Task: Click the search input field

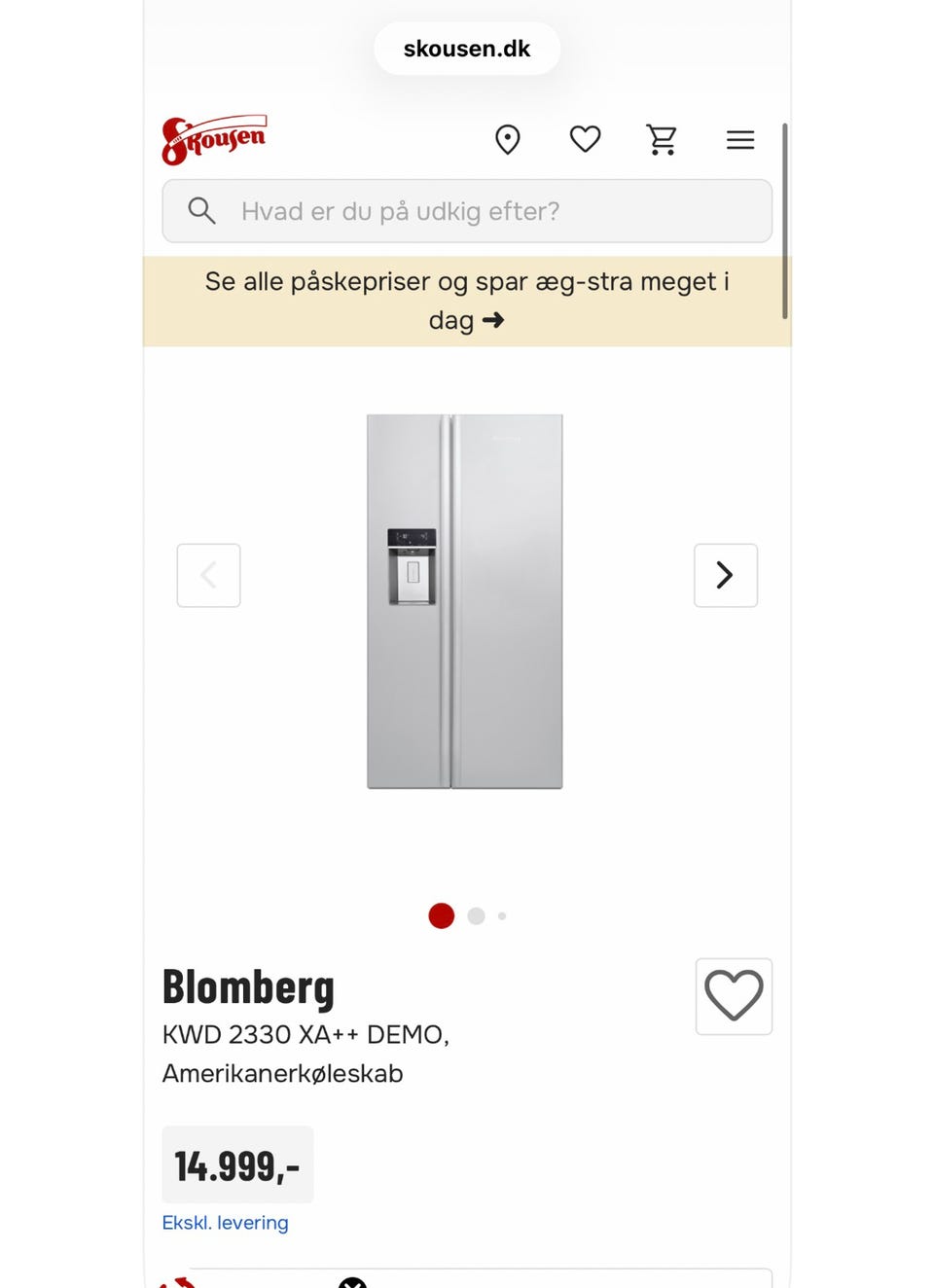Action: click(x=467, y=210)
